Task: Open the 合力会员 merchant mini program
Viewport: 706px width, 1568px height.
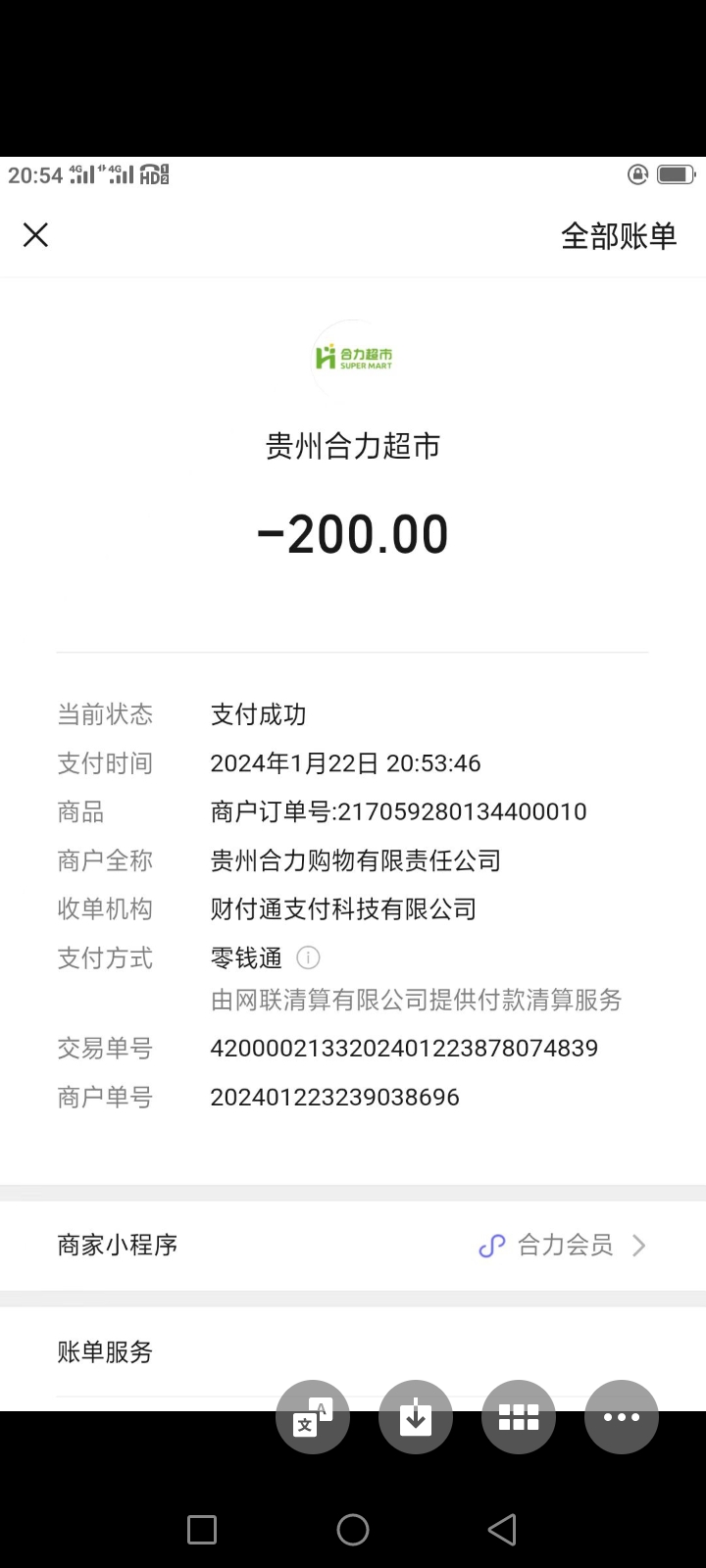Action: 564,1246
